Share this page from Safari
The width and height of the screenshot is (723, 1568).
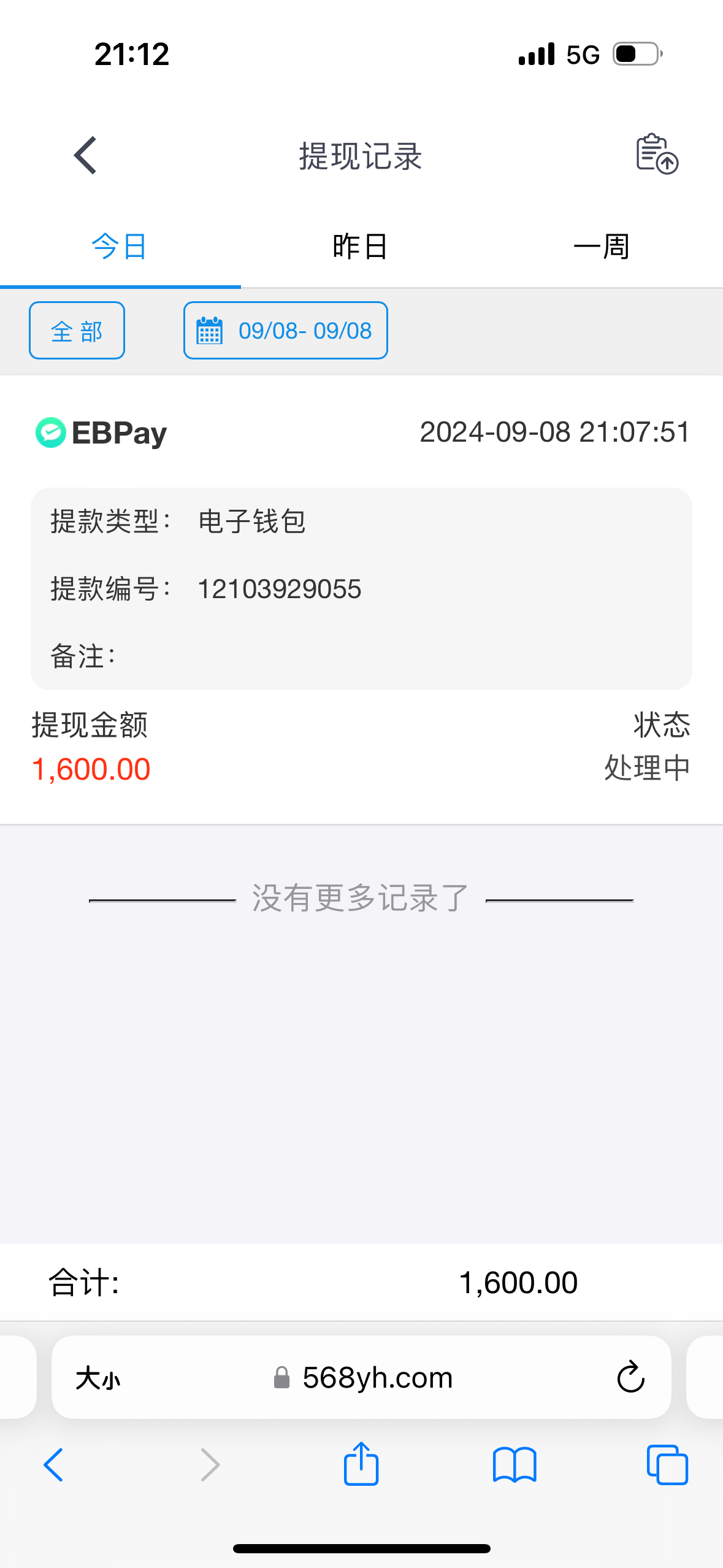coord(361,1464)
